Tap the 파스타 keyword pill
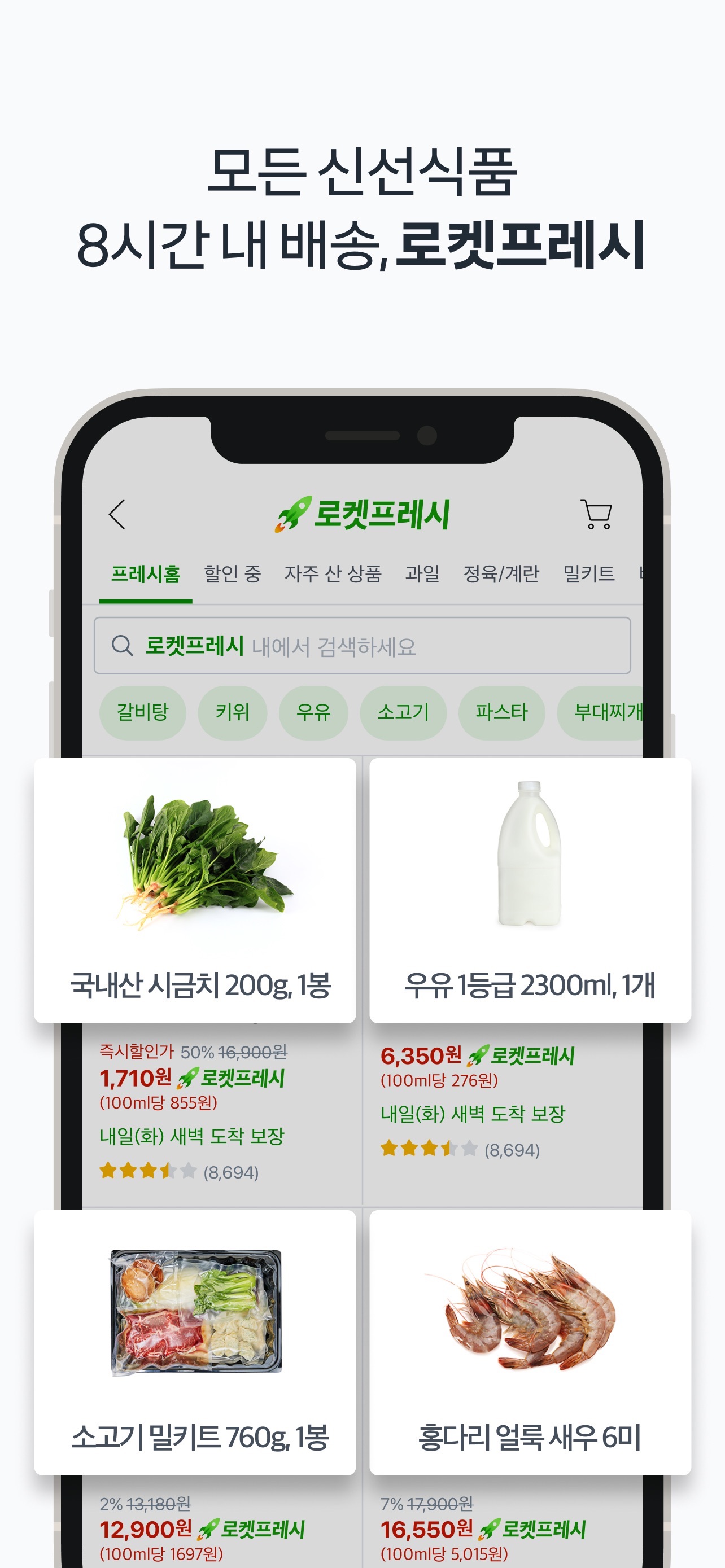The width and height of the screenshot is (725, 1568). 501,713
